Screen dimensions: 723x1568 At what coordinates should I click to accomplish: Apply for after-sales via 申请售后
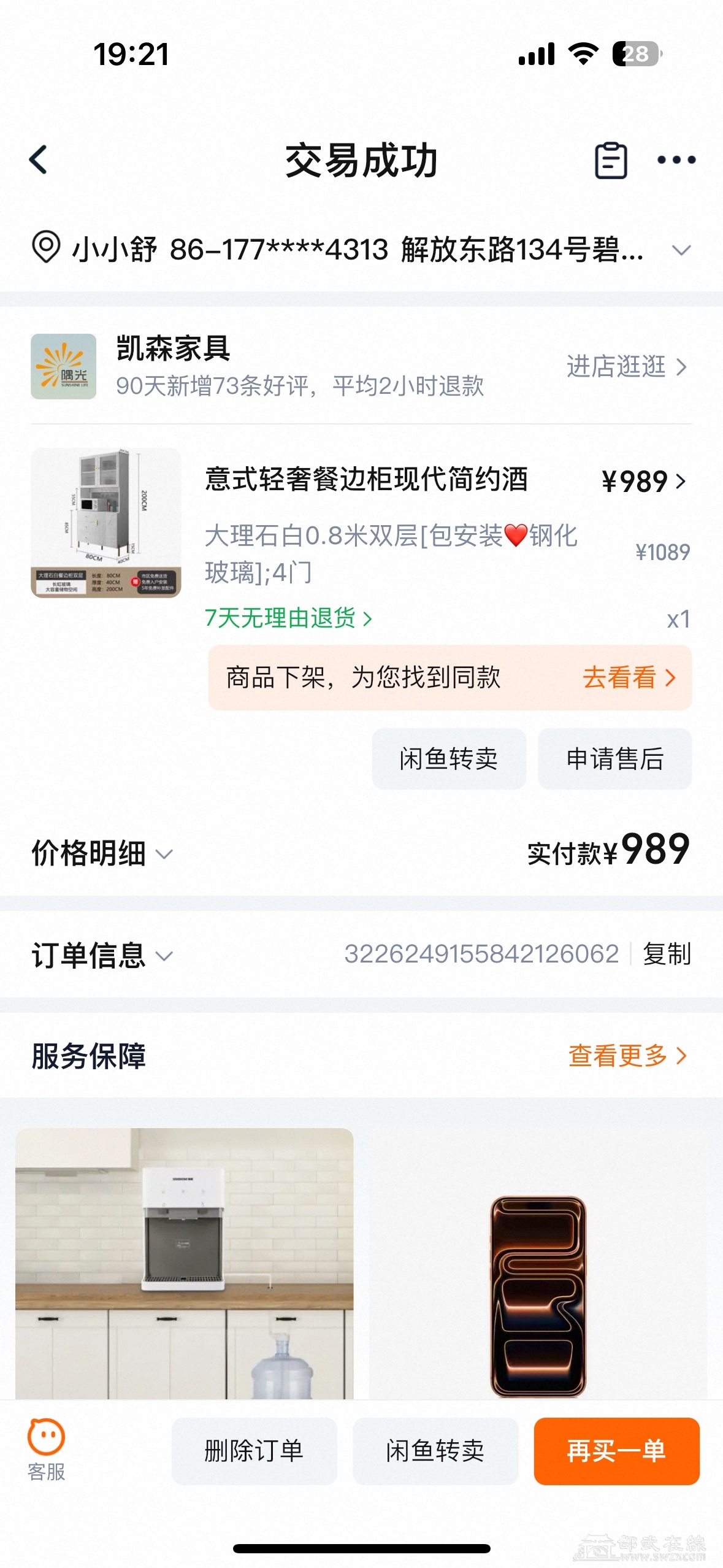(x=614, y=759)
